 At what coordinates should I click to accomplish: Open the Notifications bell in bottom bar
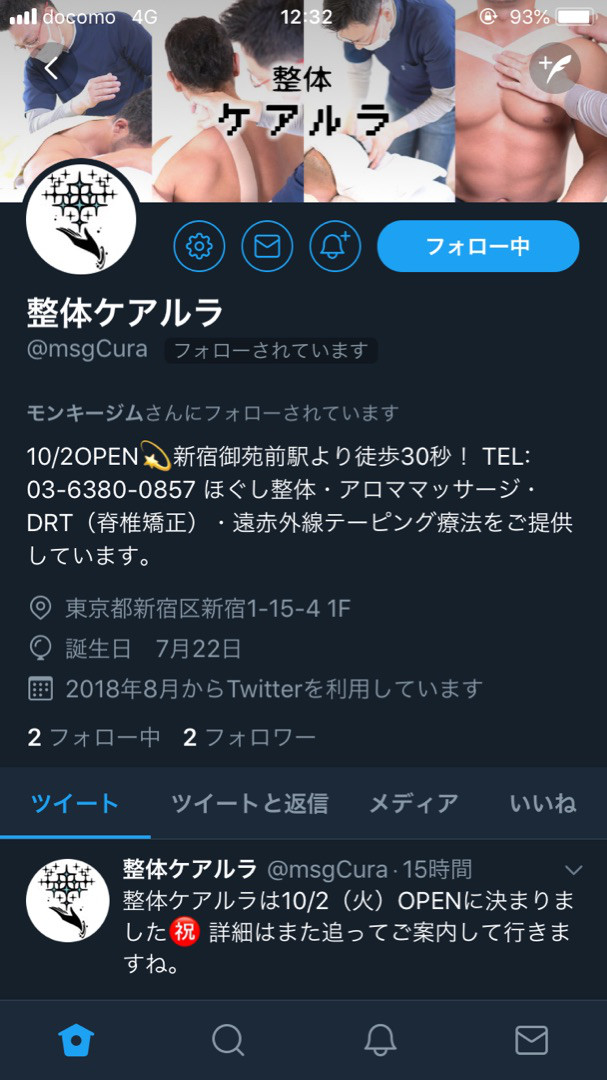(x=380, y=1040)
